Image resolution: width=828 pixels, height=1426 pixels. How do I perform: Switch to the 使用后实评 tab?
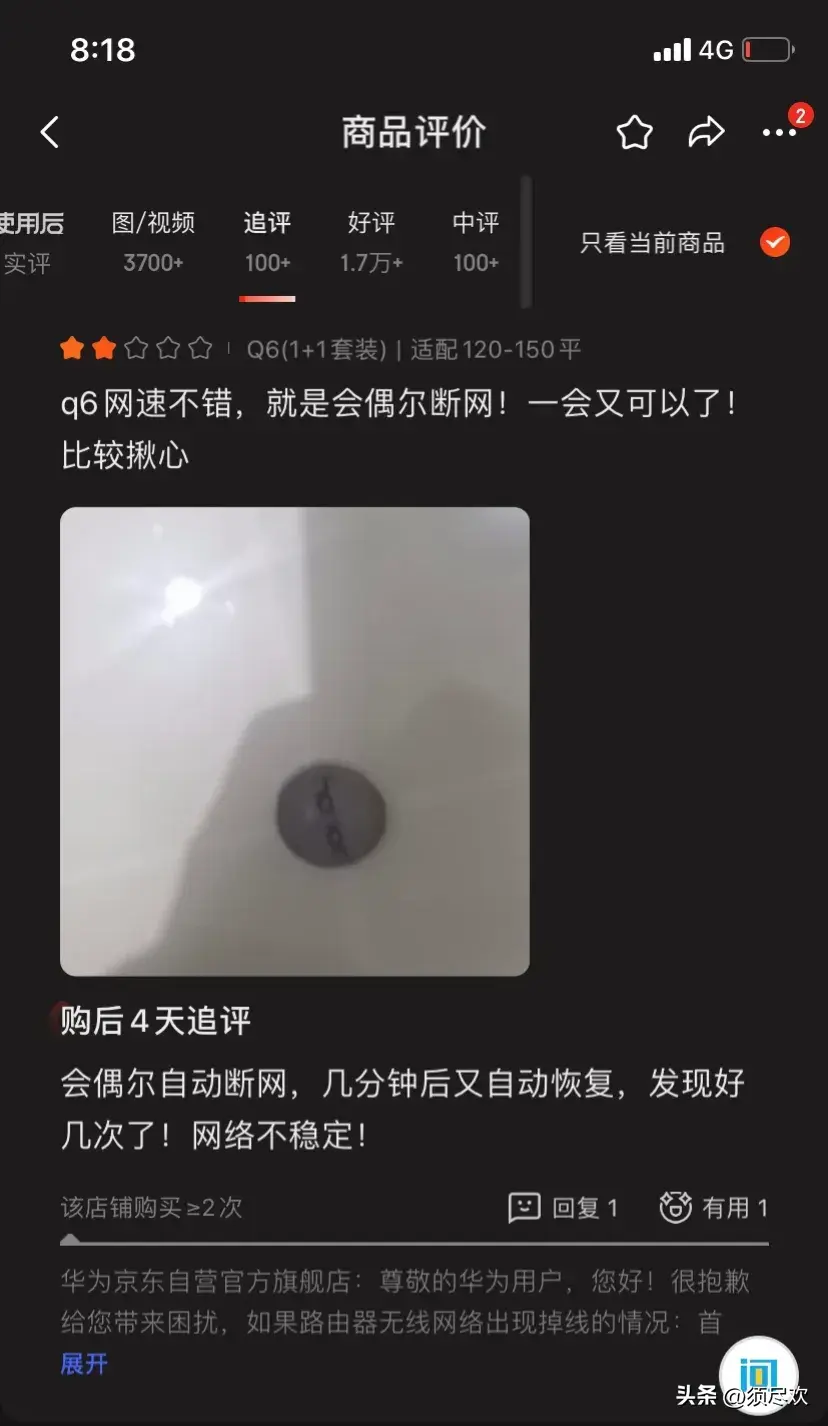coord(30,242)
